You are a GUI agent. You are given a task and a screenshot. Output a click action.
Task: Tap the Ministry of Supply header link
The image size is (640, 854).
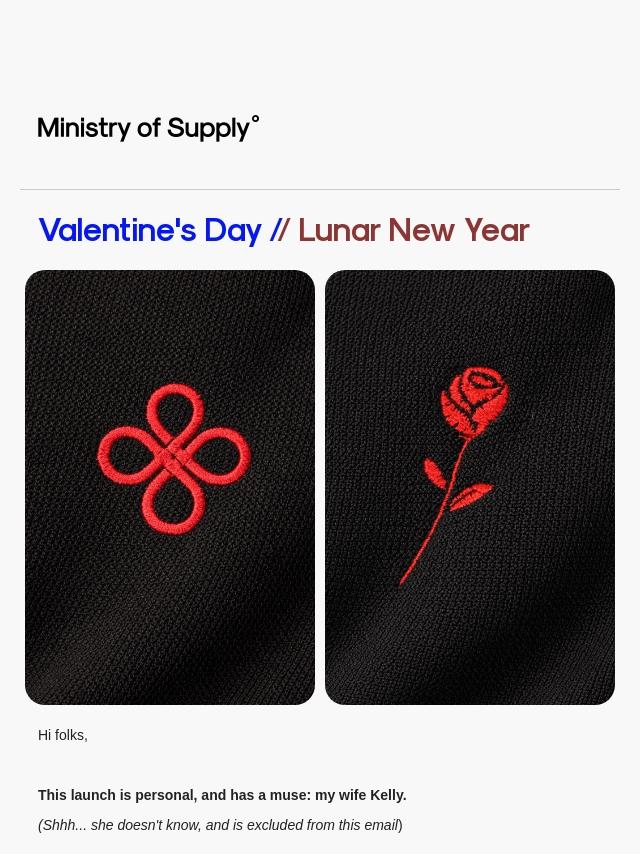pos(148,128)
